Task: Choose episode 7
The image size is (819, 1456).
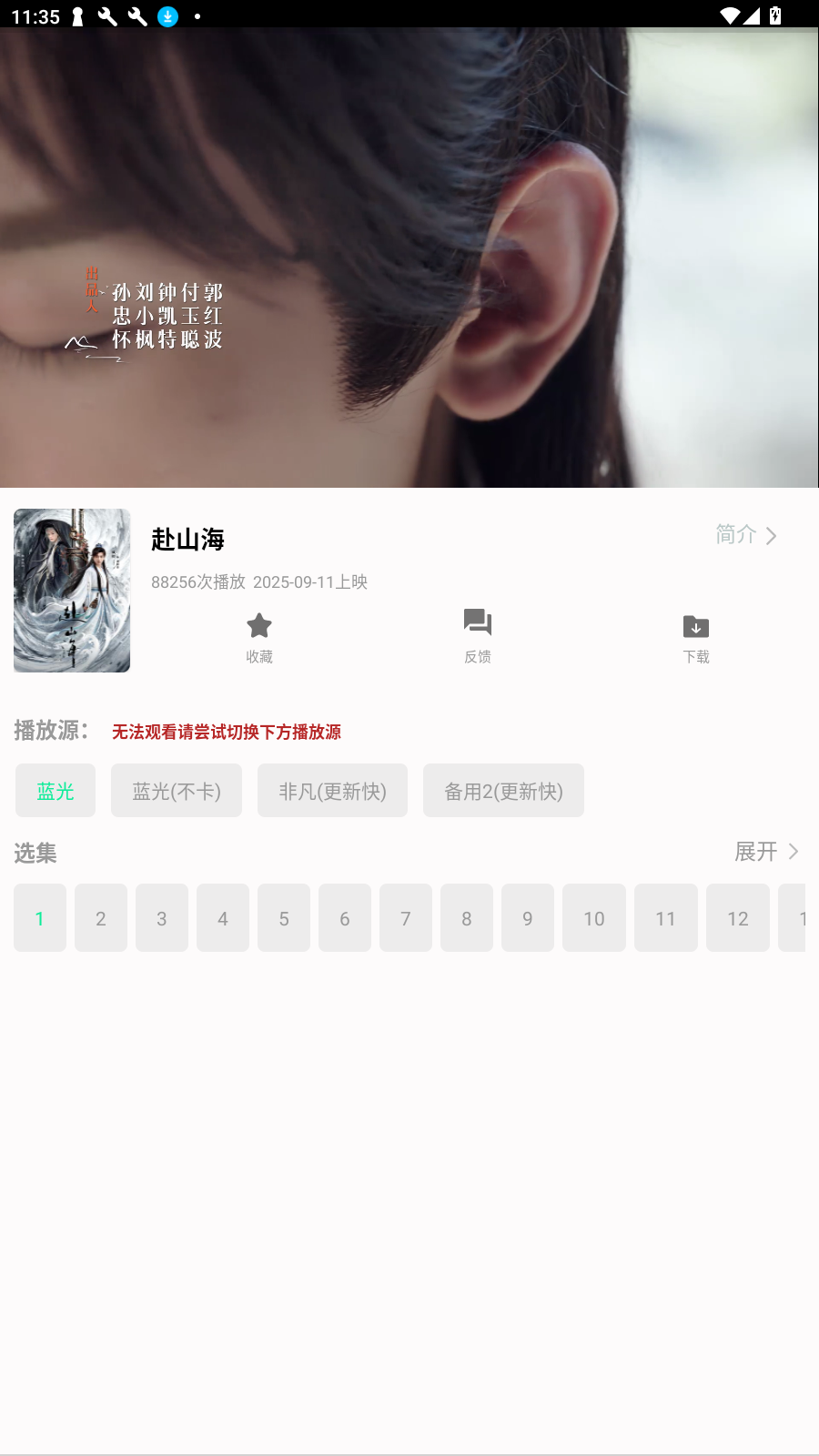Action: pos(406,918)
